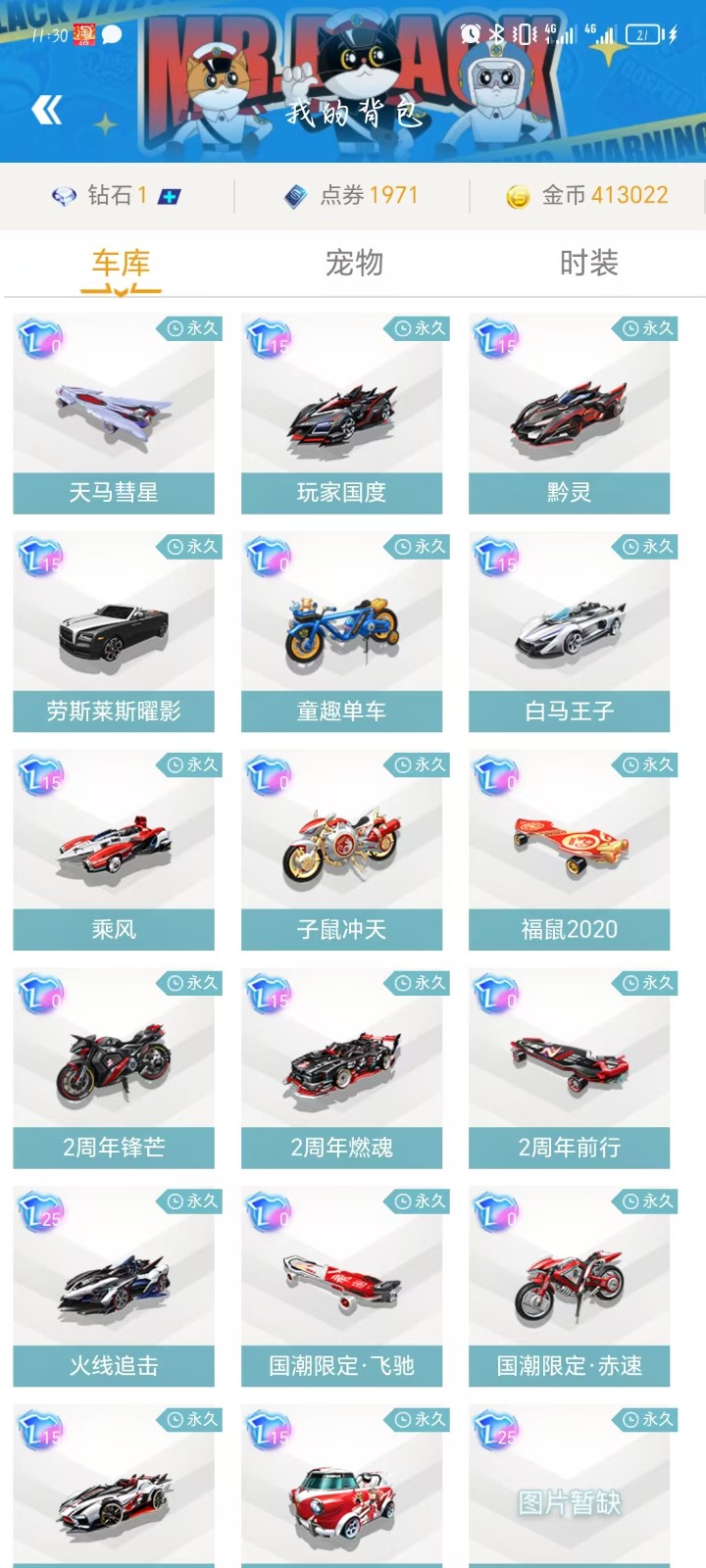Go back using the double-arrow icon

(x=46, y=110)
